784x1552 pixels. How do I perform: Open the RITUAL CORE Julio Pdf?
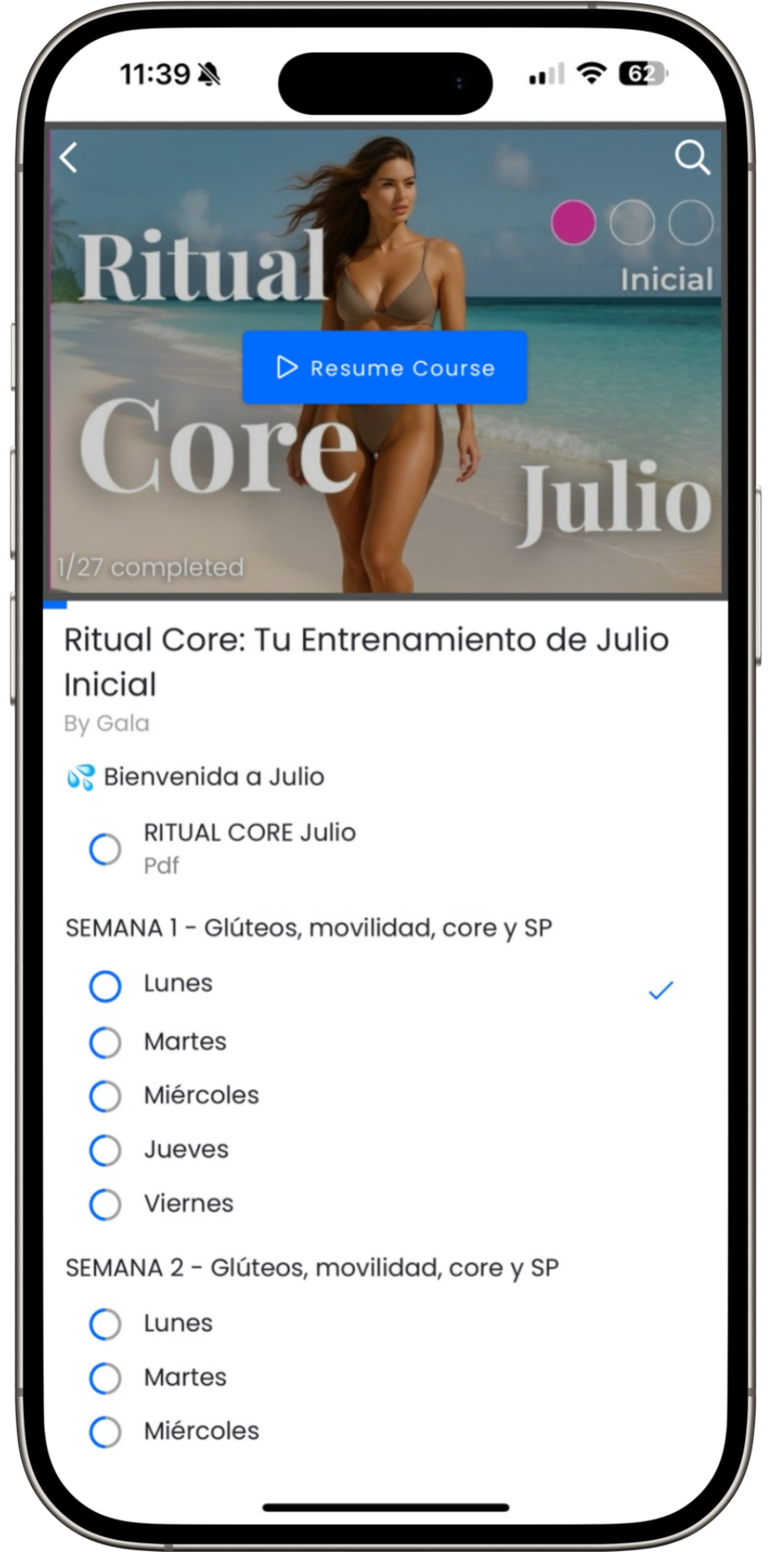249,848
